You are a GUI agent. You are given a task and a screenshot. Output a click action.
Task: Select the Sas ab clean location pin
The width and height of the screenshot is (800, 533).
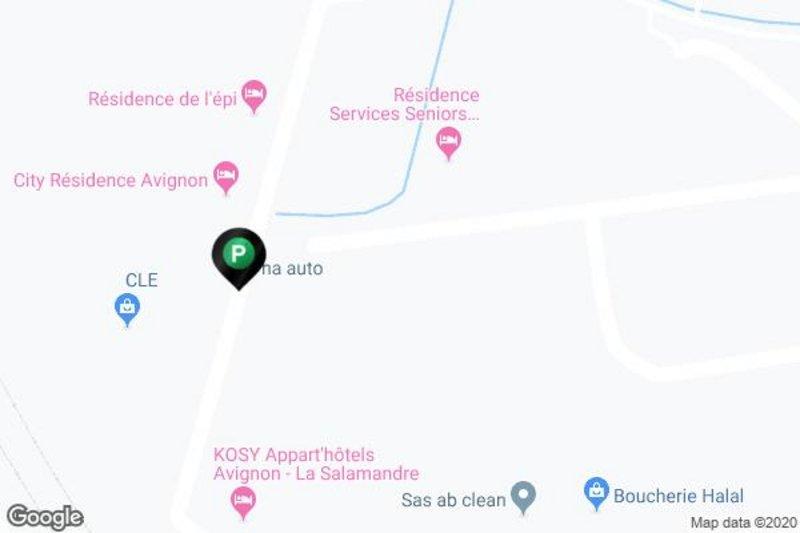(x=523, y=494)
